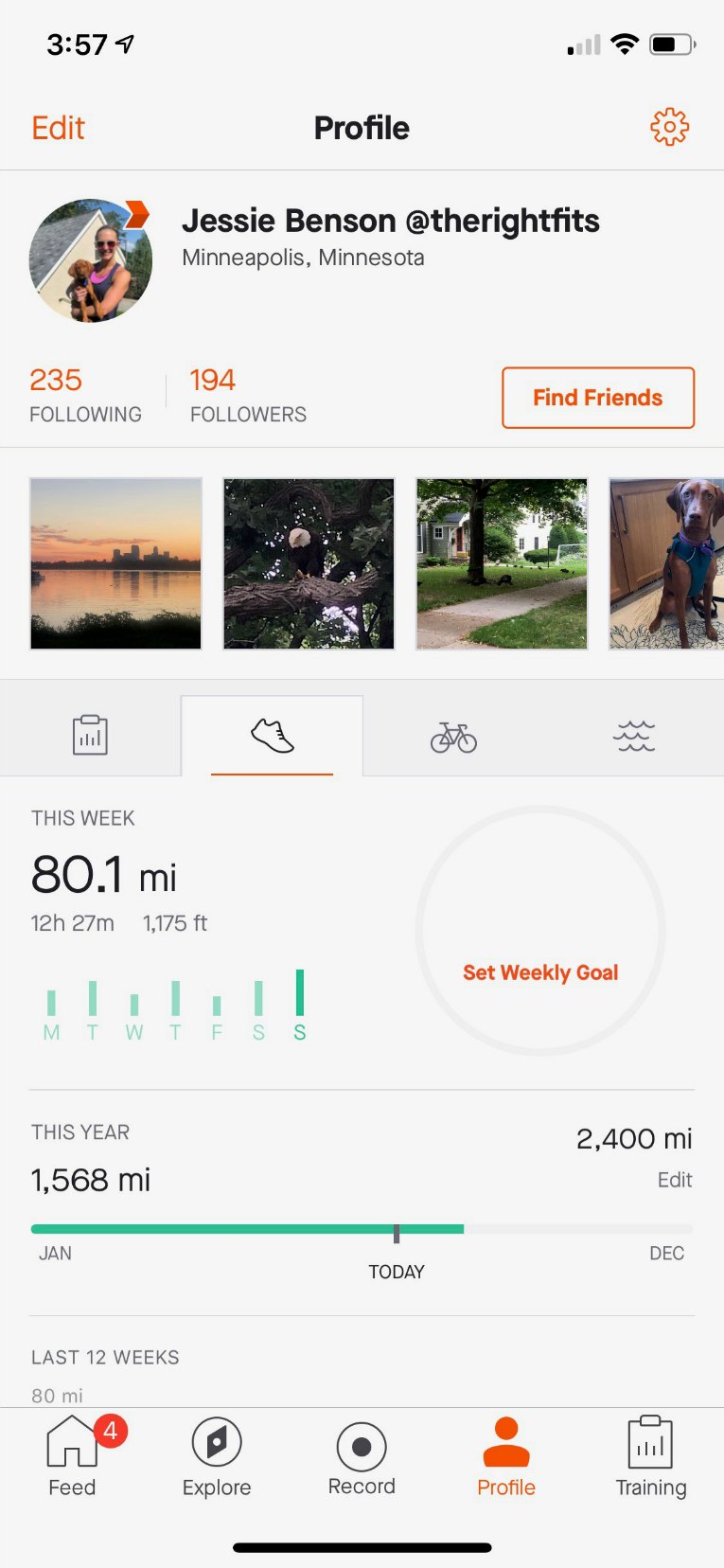The width and height of the screenshot is (724, 1568).
Task: Open the Find Friends button
Action: [x=597, y=398]
